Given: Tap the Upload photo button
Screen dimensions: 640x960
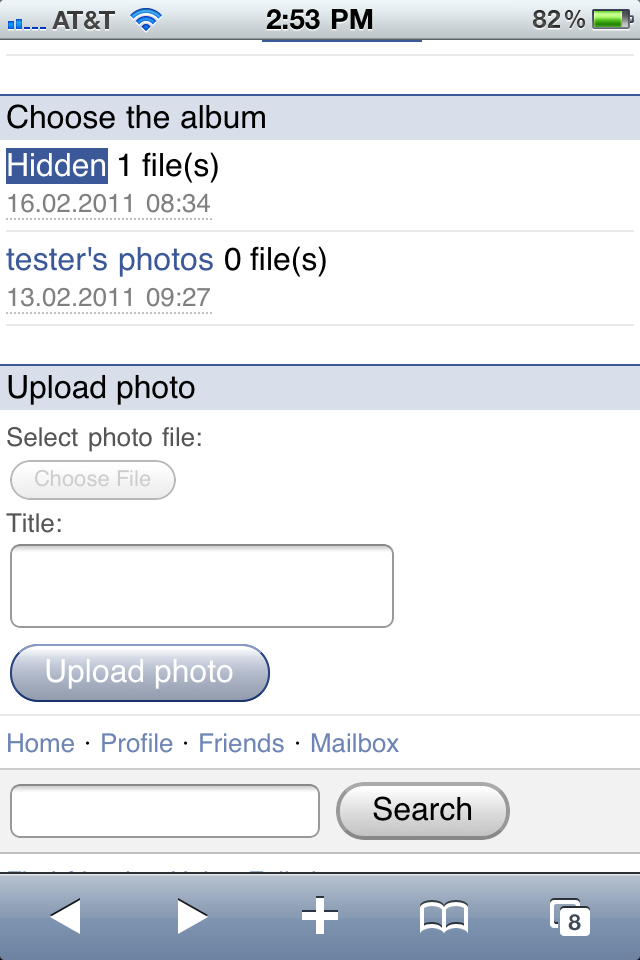Looking at the screenshot, I should (140, 673).
